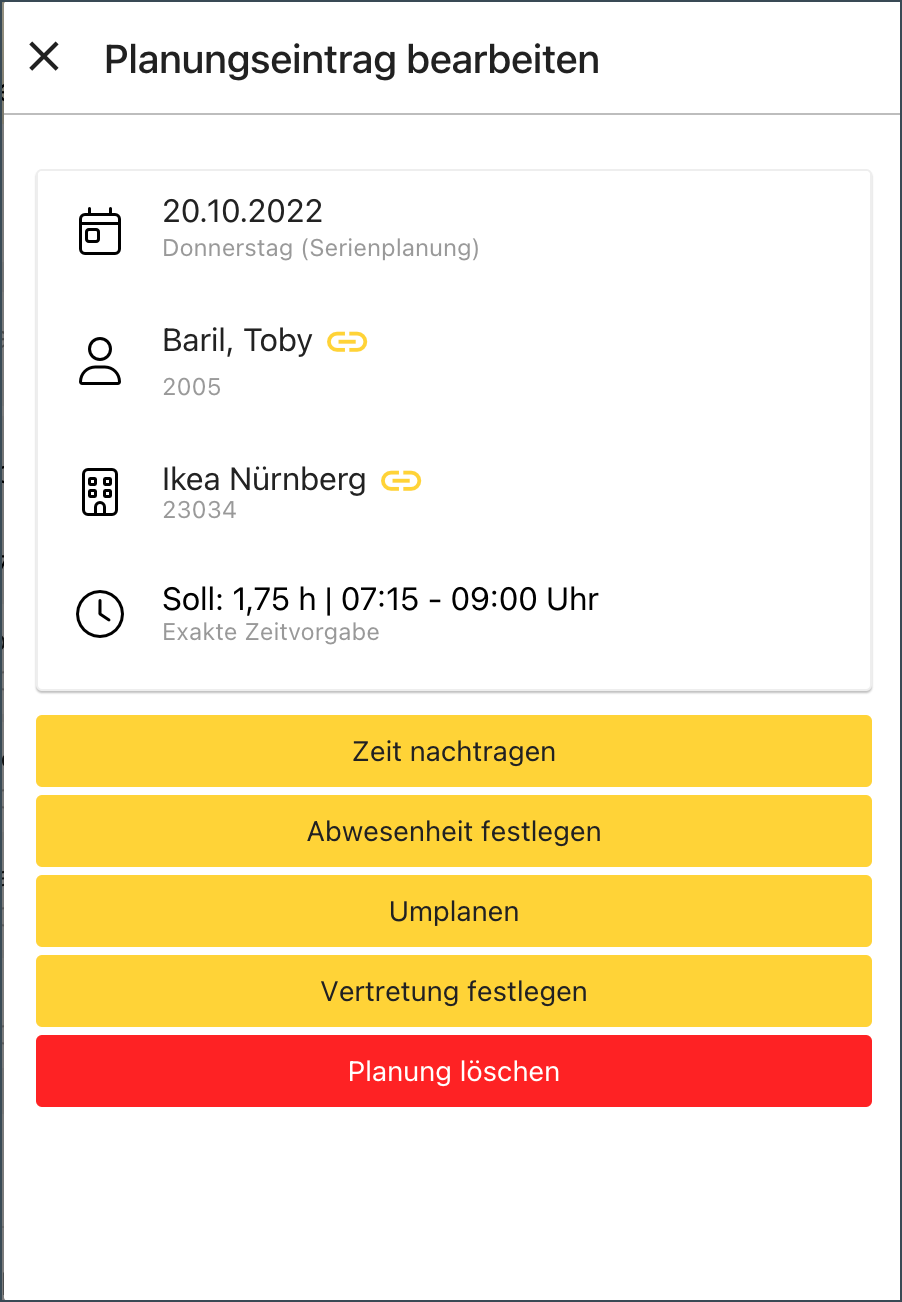Viewport: 902px width, 1302px height.
Task: Close the Planungseintrag bearbeiten dialog
Action: 44,57
